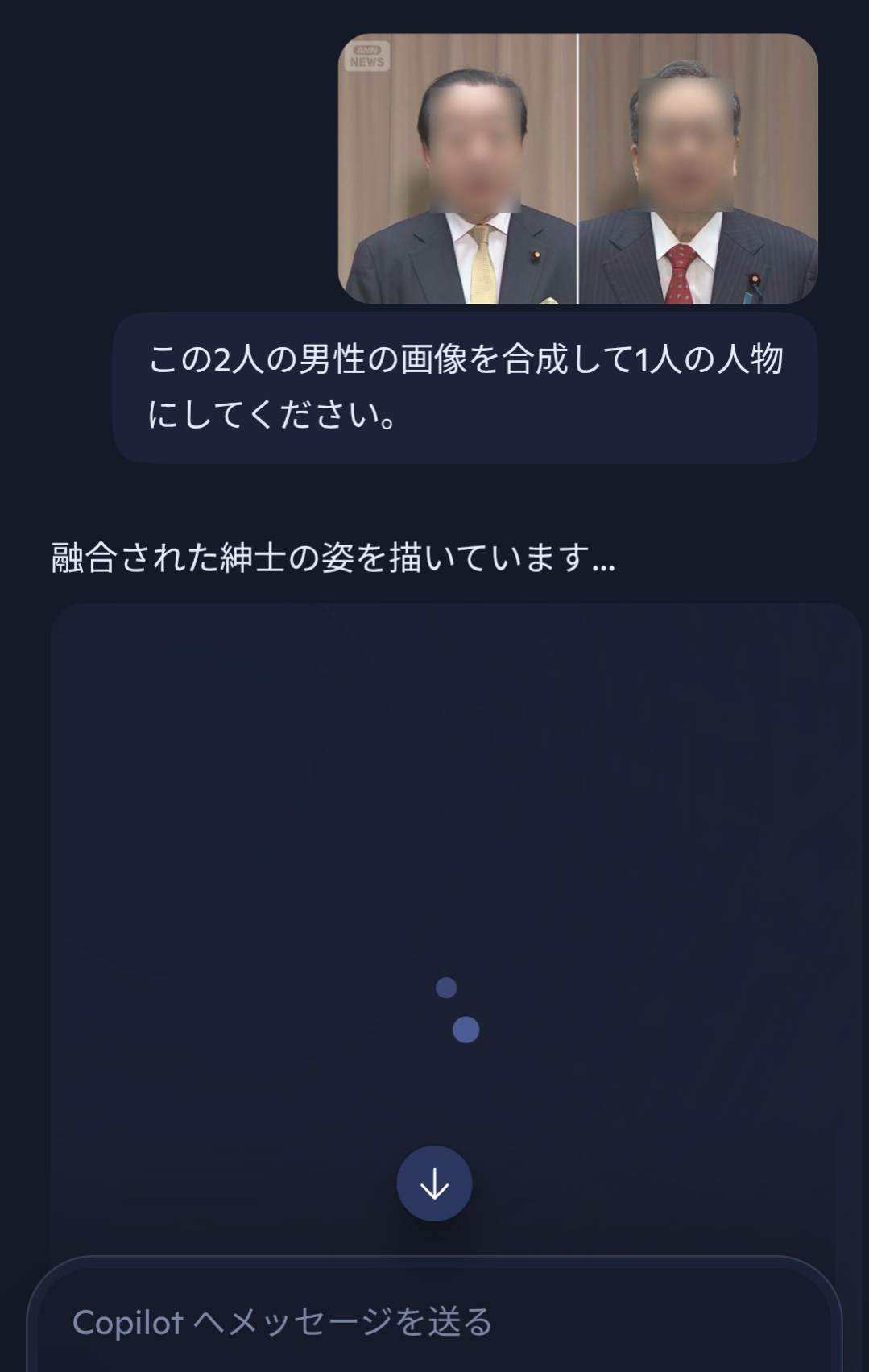Jump to the latest message with down arrow
Screen dimensions: 869x1372
[x=434, y=1183]
